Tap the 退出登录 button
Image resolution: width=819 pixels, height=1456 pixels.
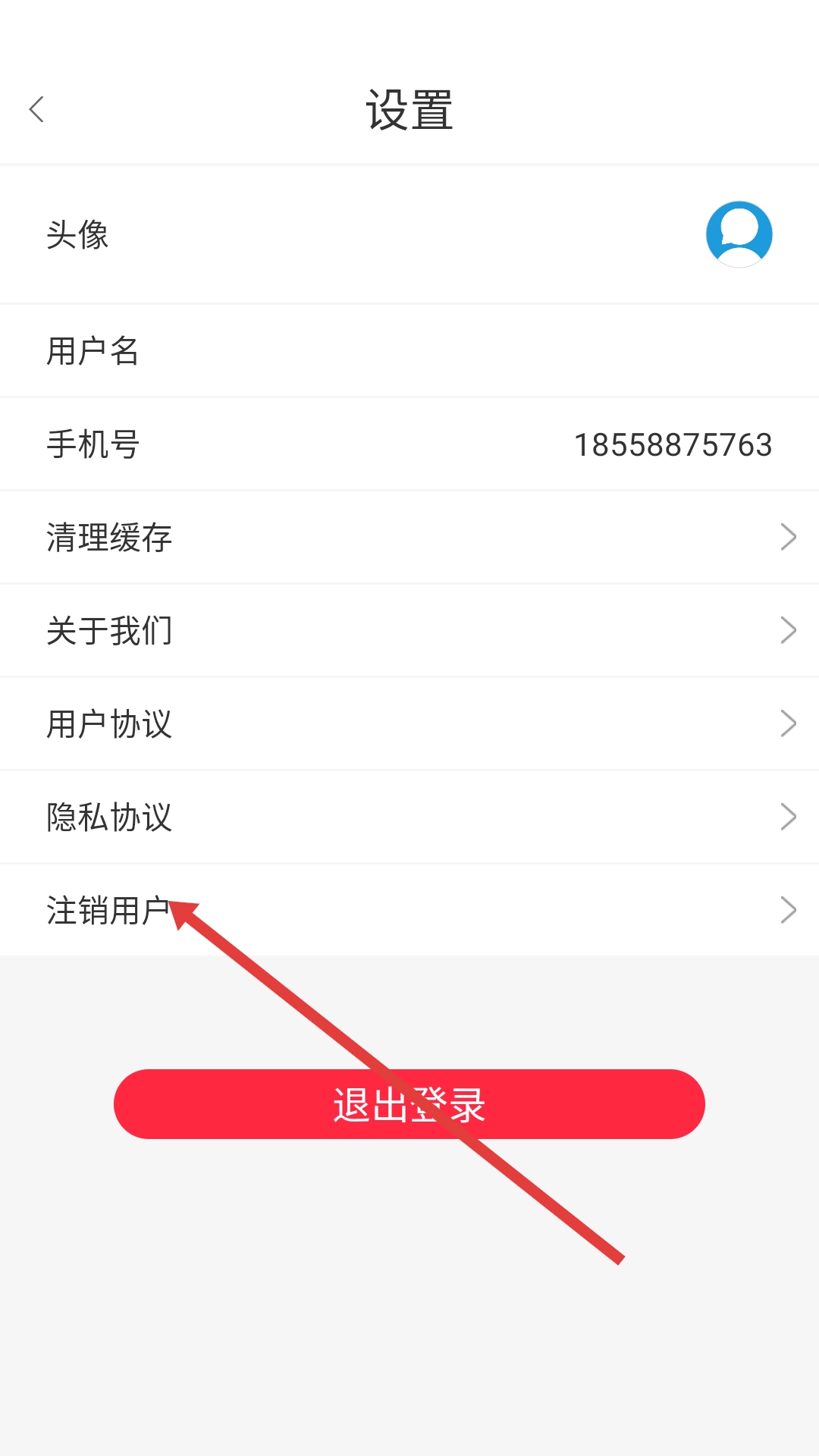coord(409,1104)
